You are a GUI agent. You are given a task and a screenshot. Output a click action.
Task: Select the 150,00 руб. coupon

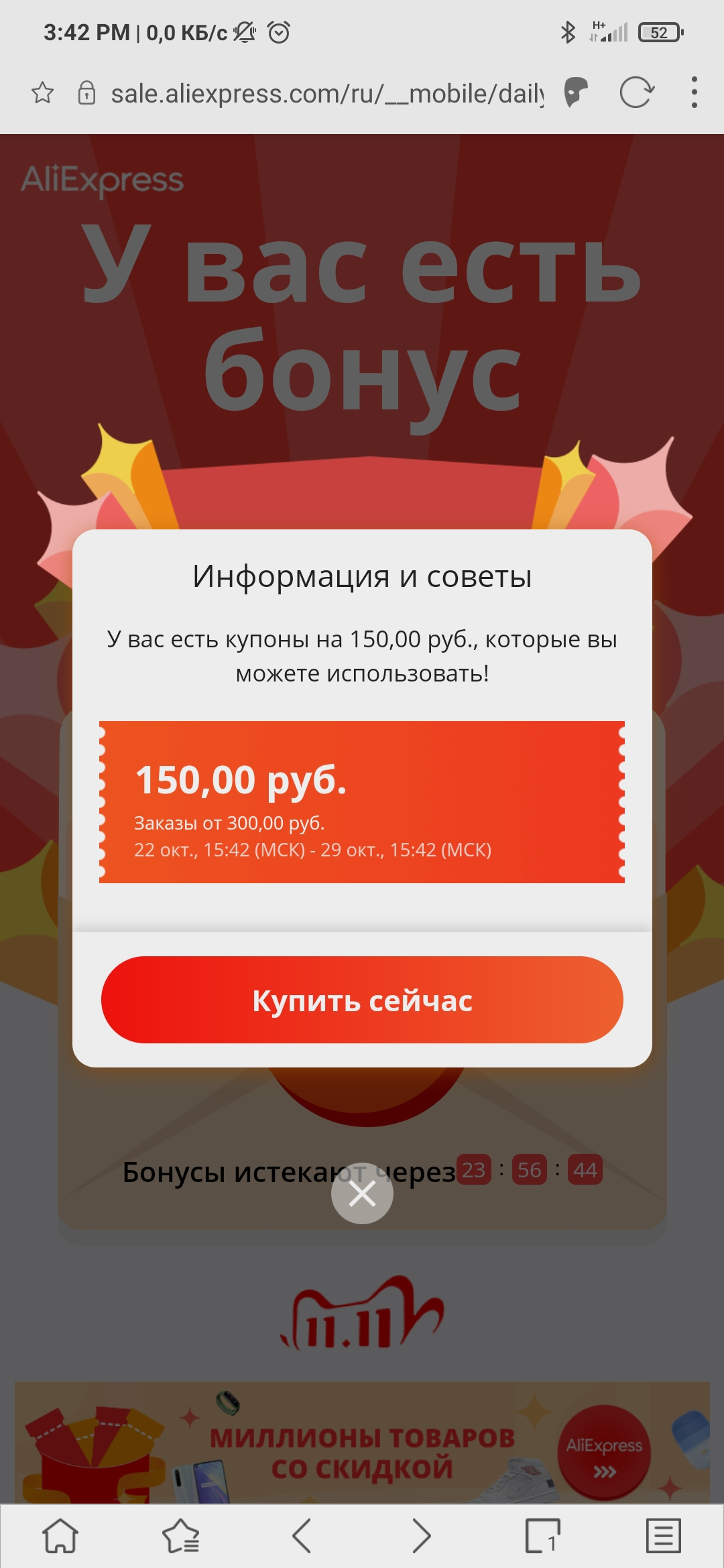pyautogui.click(x=362, y=802)
